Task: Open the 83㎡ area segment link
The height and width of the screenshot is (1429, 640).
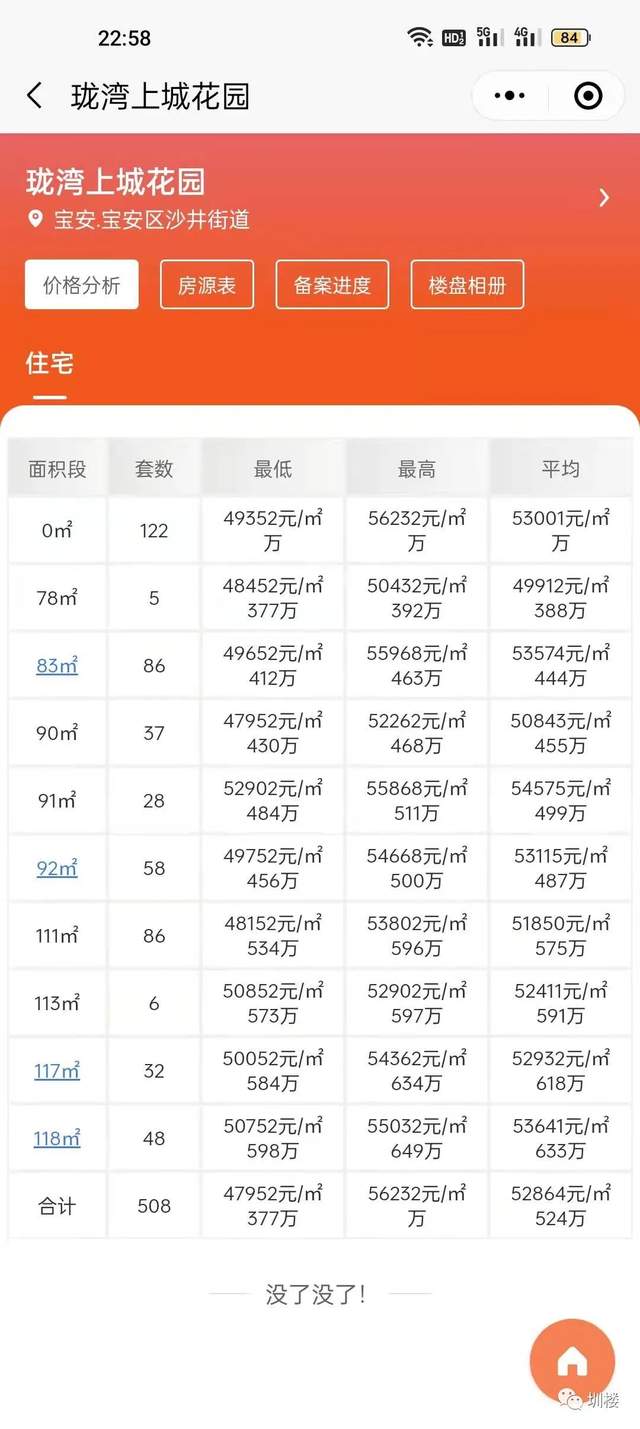Action: tap(57, 666)
